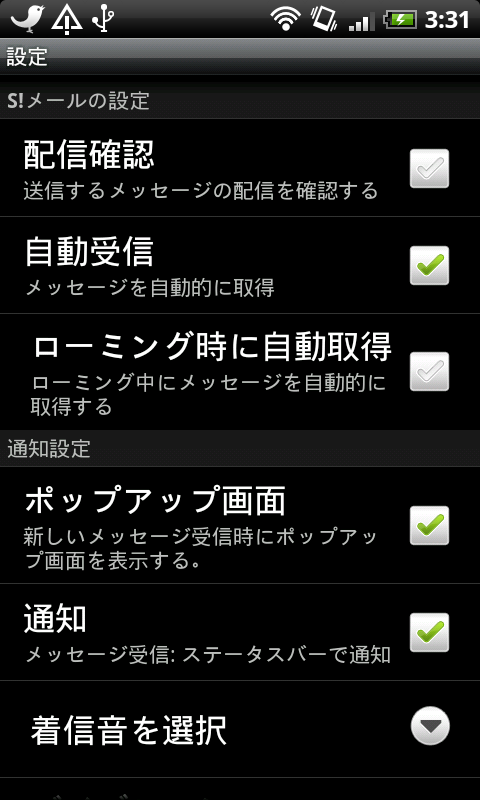The height and width of the screenshot is (800, 480).
Task: Enable the 配信確認 delivery confirmation checkbox
Action: pos(430,168)
